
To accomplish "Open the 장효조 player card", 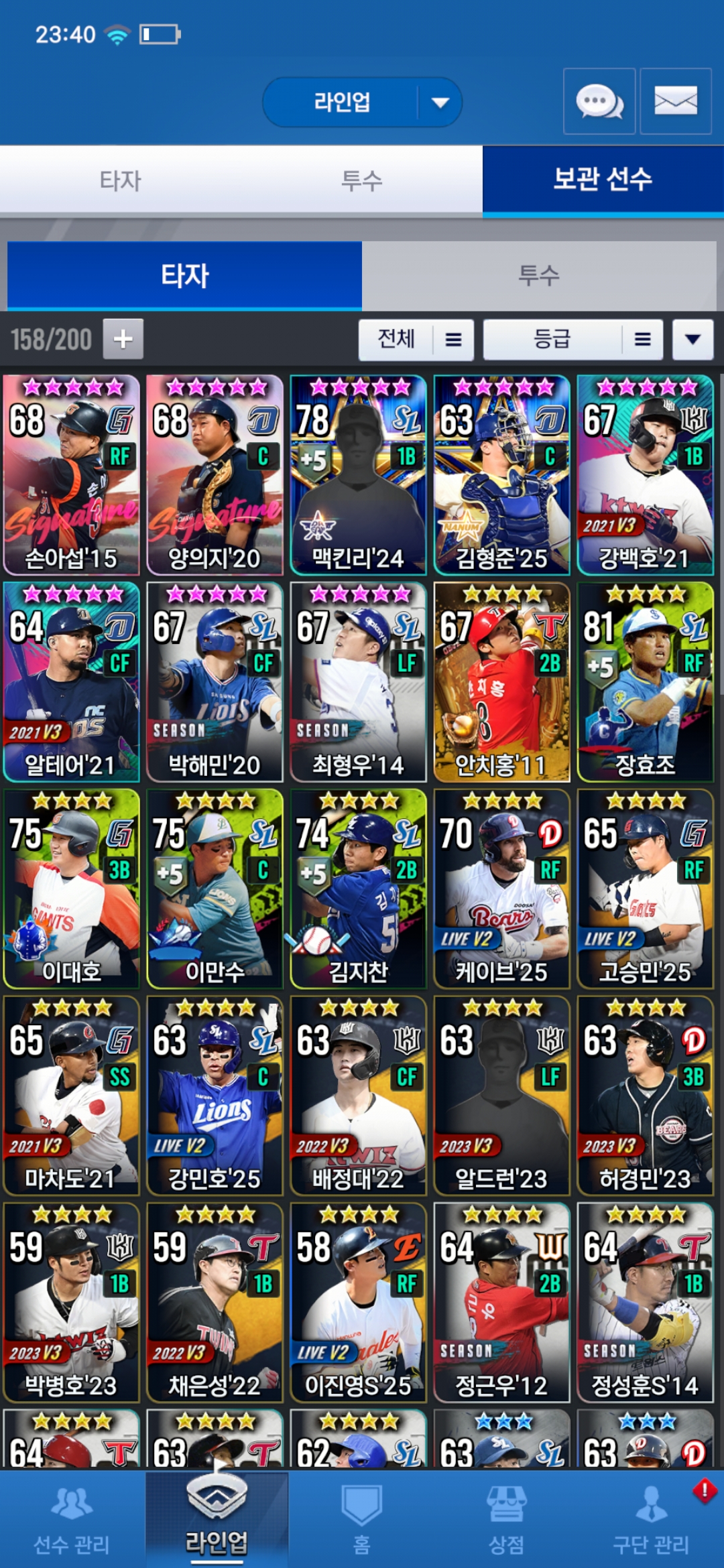I will (645, 681).
